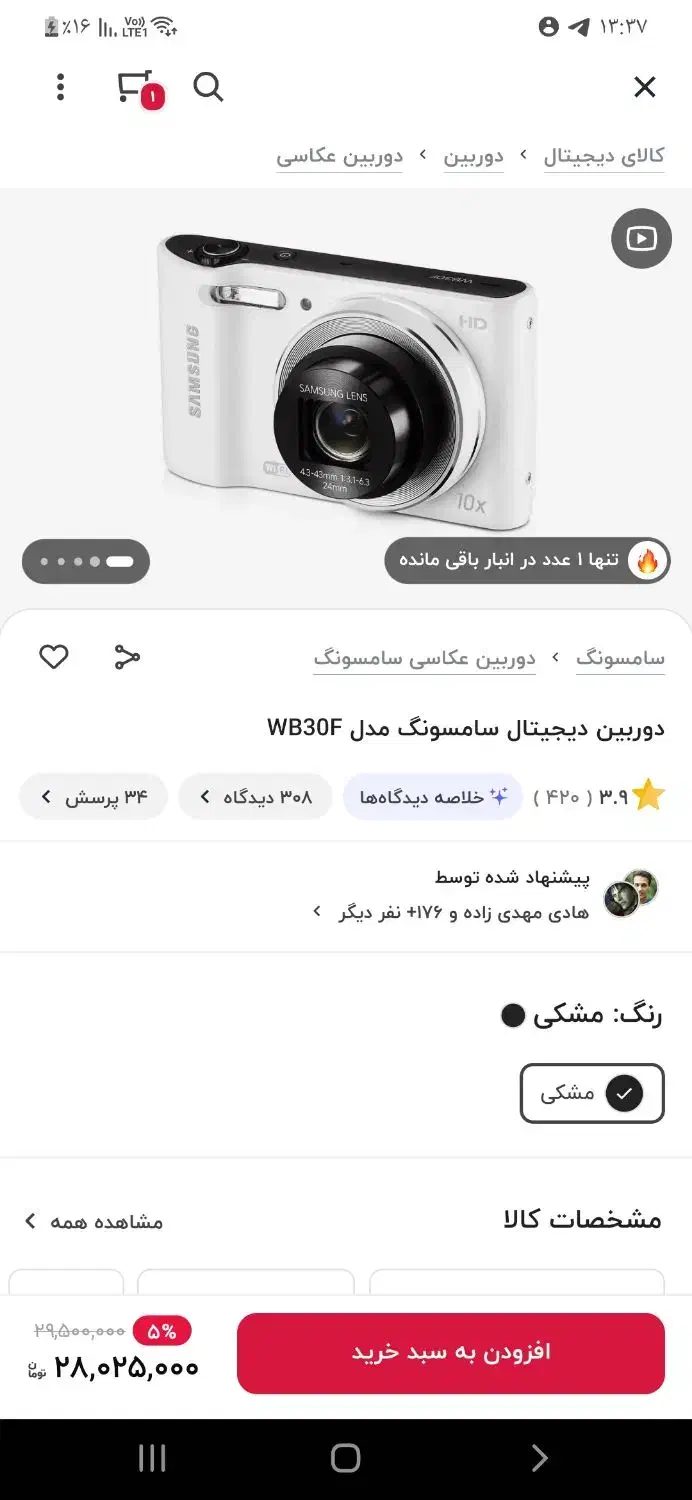
Task: Open the search icon in the top bar
Action: click(x=208, y=87)
